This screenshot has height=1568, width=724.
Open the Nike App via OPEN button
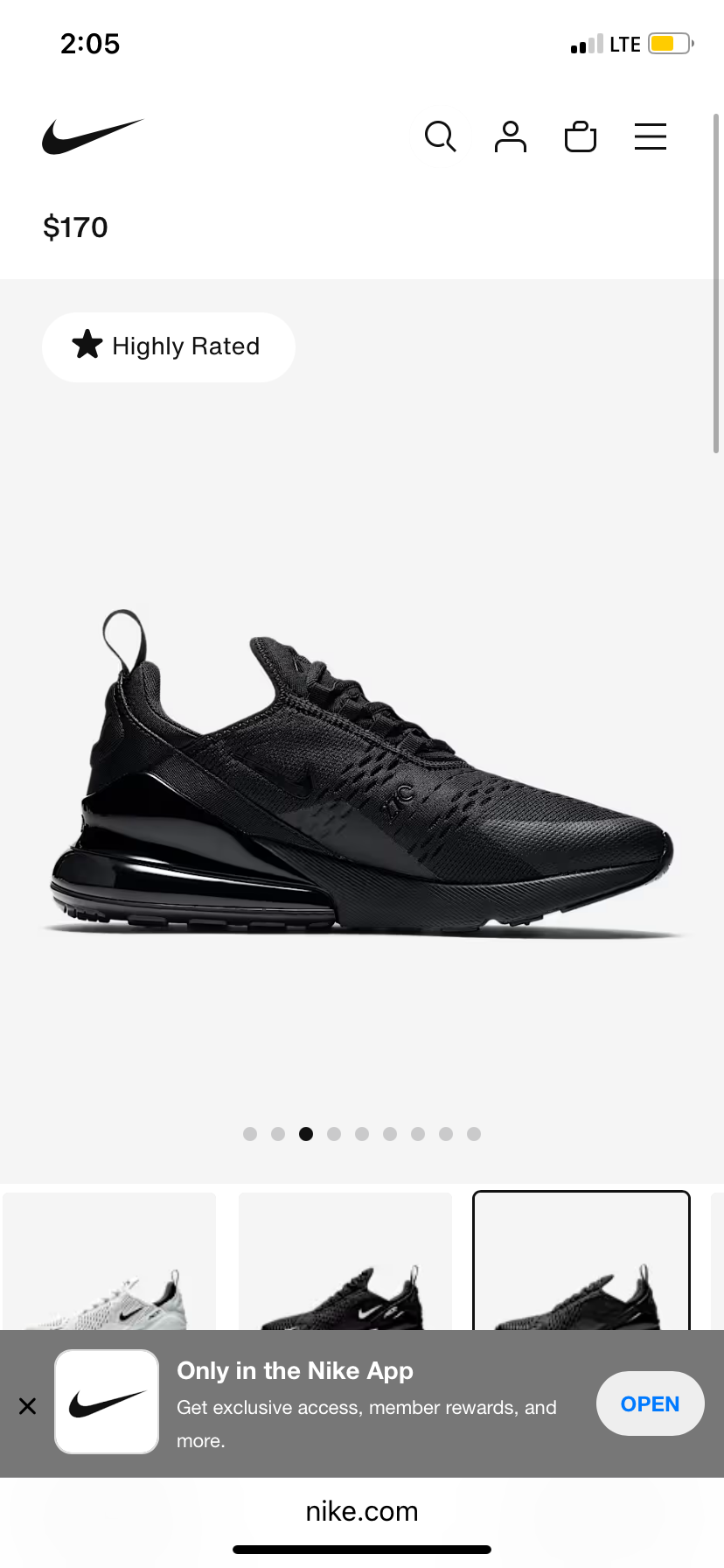tap(650, 1403)
